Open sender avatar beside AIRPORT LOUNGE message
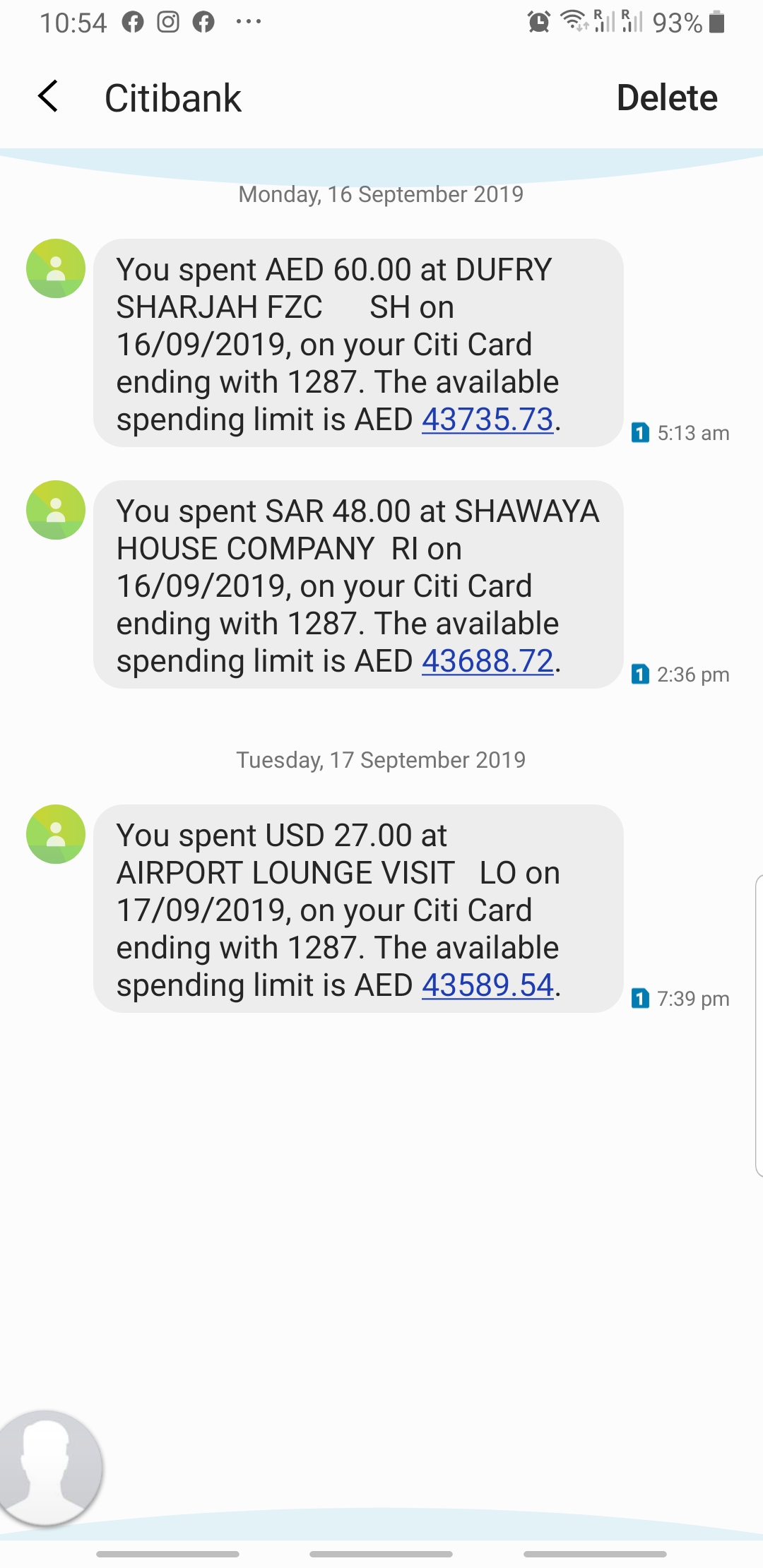 [x=56, y=834]
